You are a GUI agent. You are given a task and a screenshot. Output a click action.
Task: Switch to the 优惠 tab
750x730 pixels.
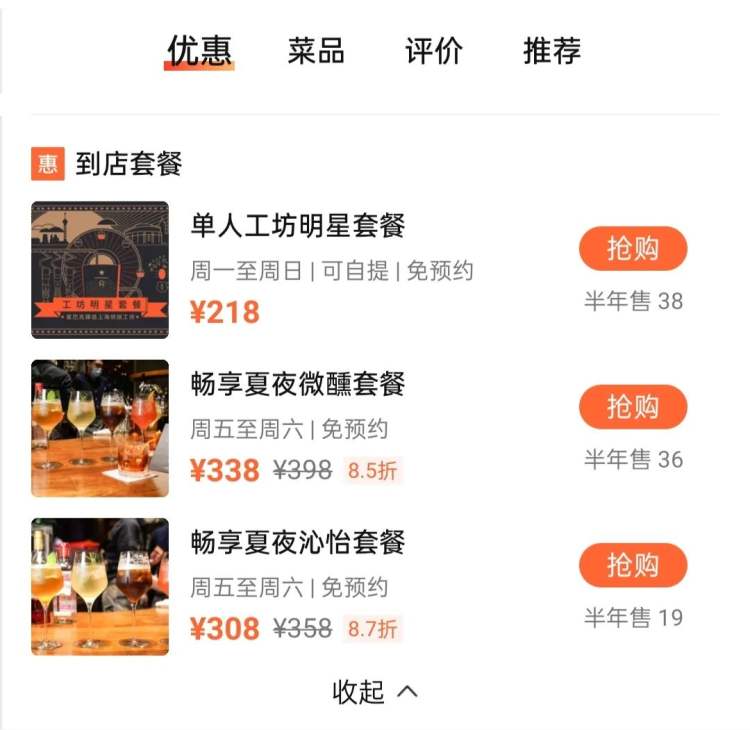pyautogui.click(x=199, y=51)
